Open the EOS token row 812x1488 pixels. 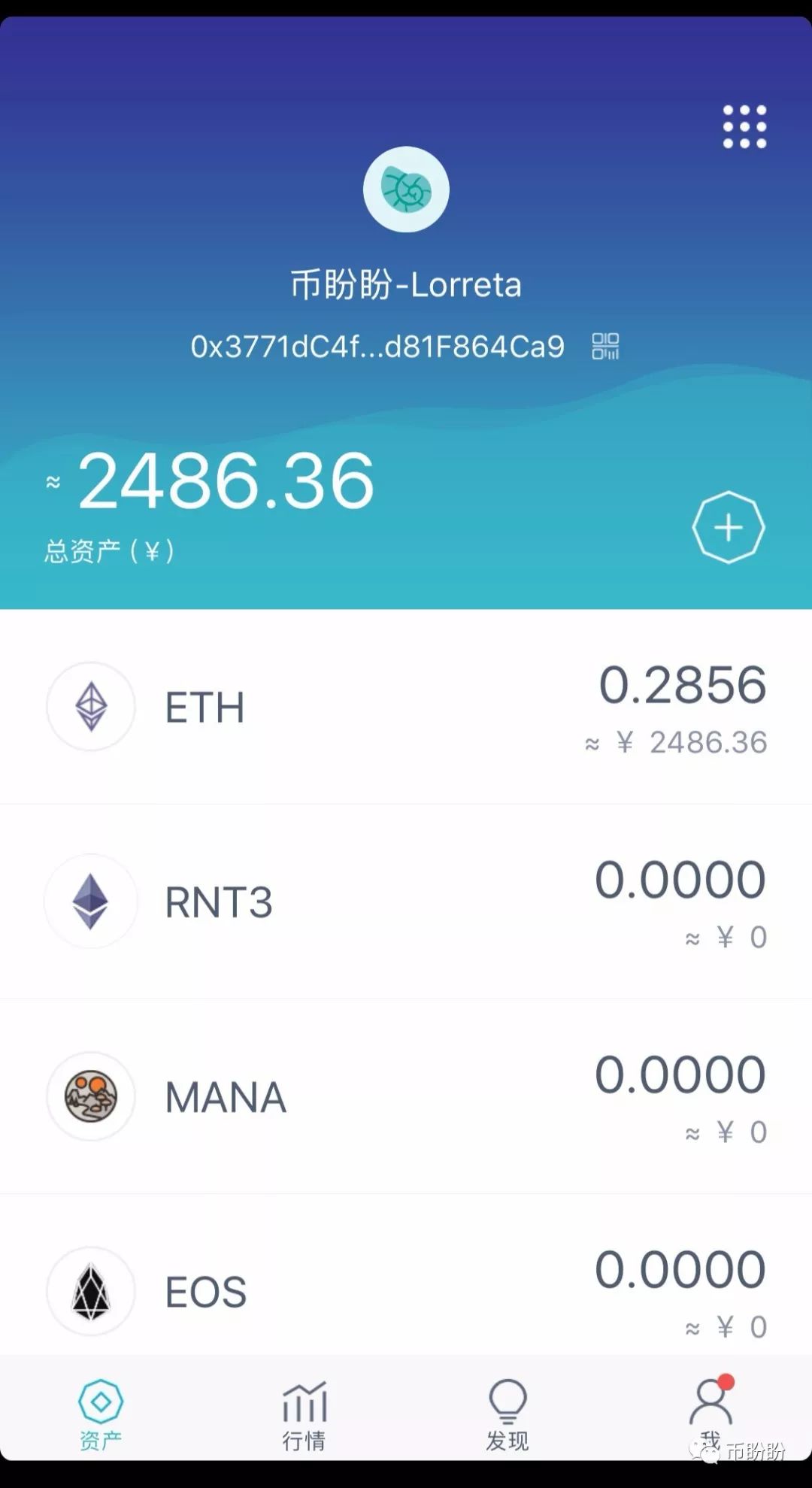406,1289
